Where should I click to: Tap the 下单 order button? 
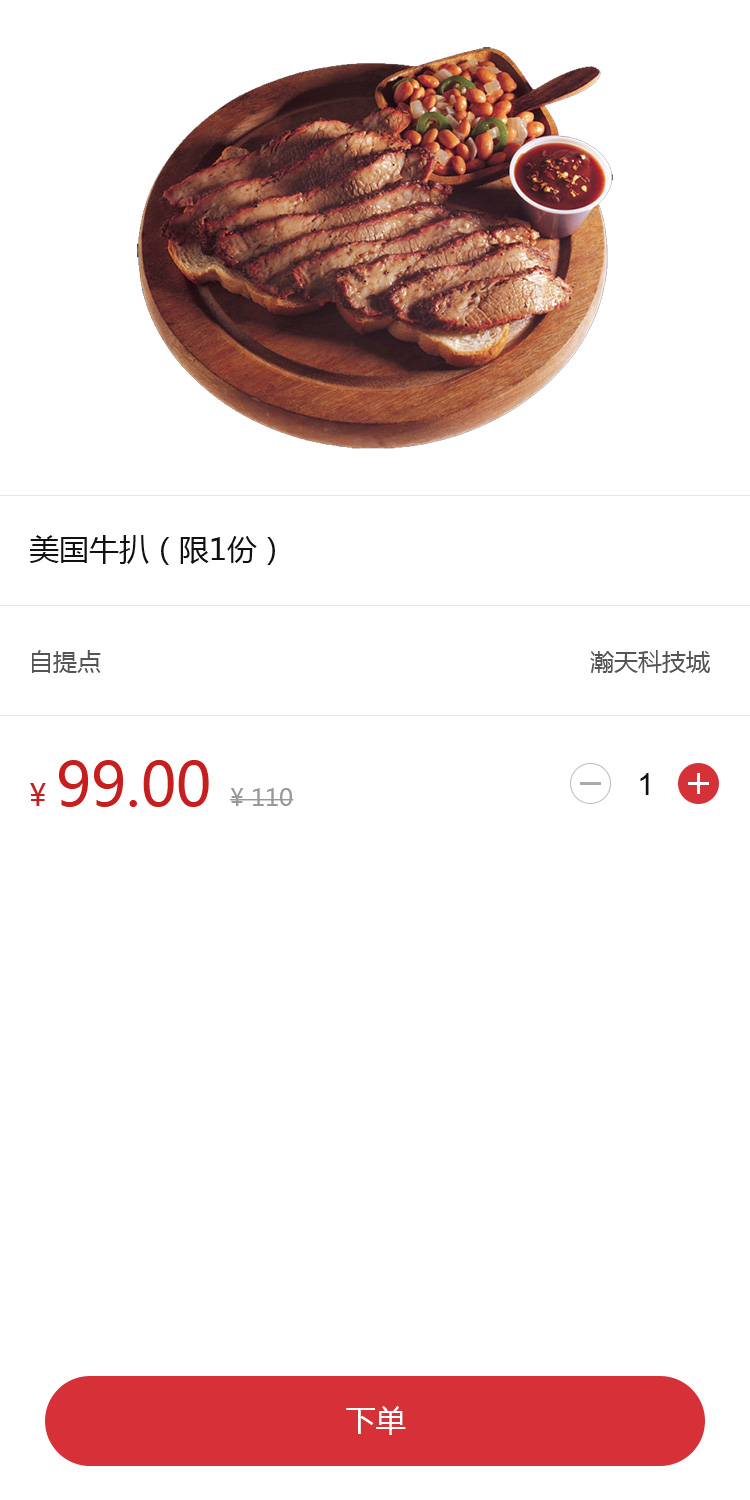375,1420
